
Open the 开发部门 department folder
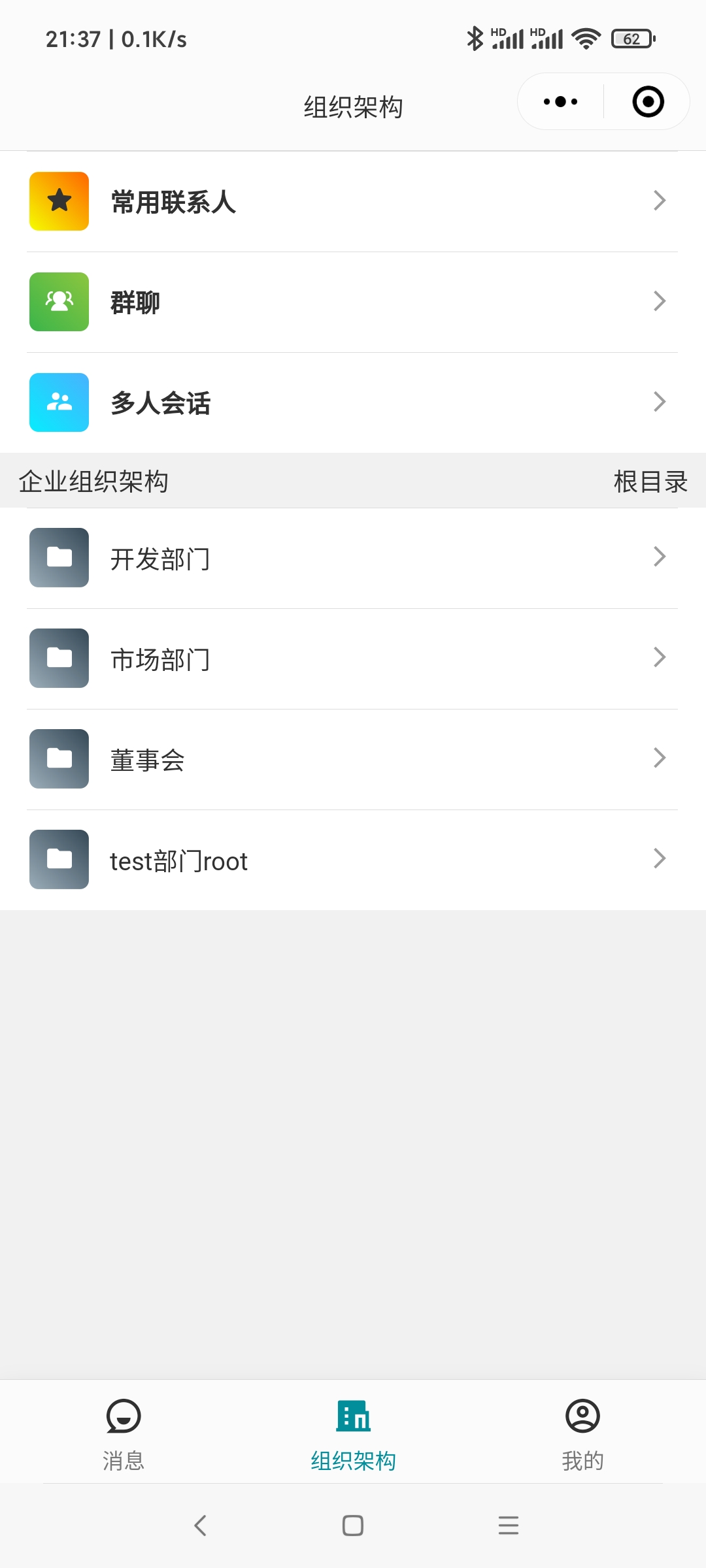point(353,558)
